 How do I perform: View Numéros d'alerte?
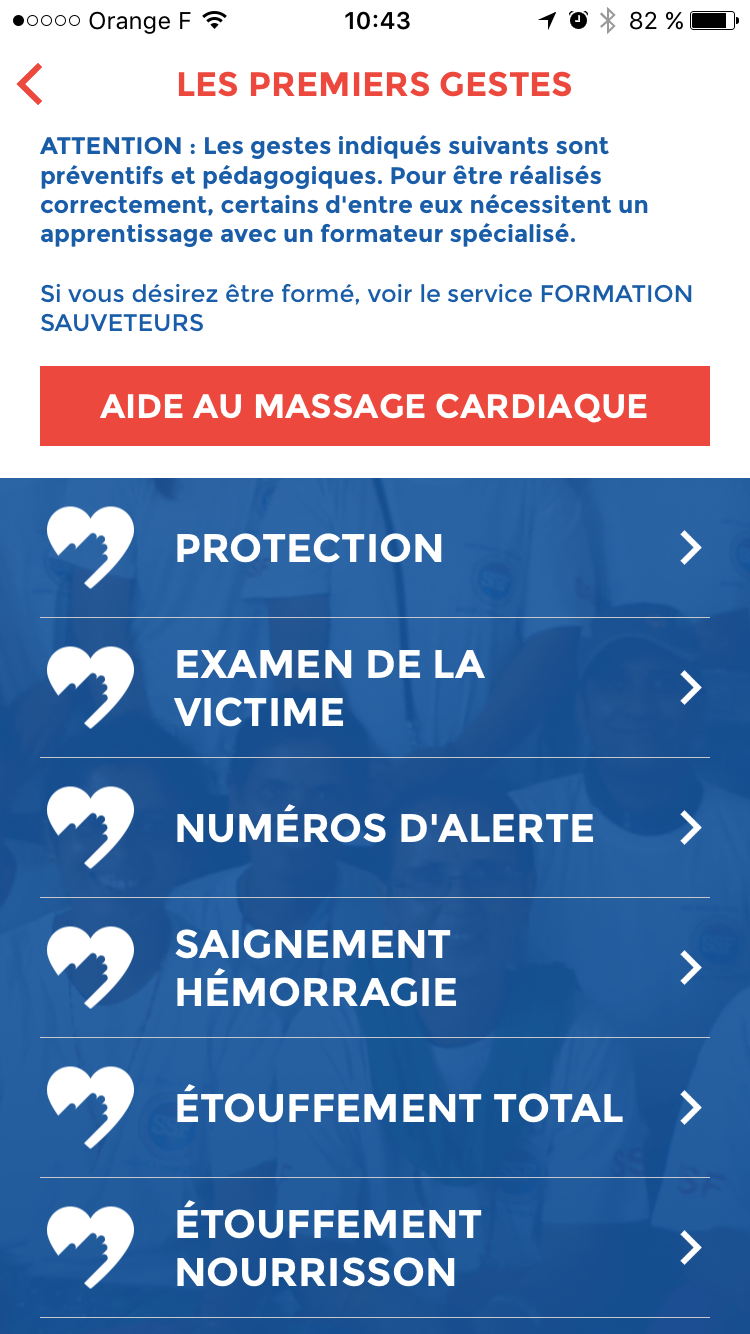pyautogui.click(x=374, y=828)
